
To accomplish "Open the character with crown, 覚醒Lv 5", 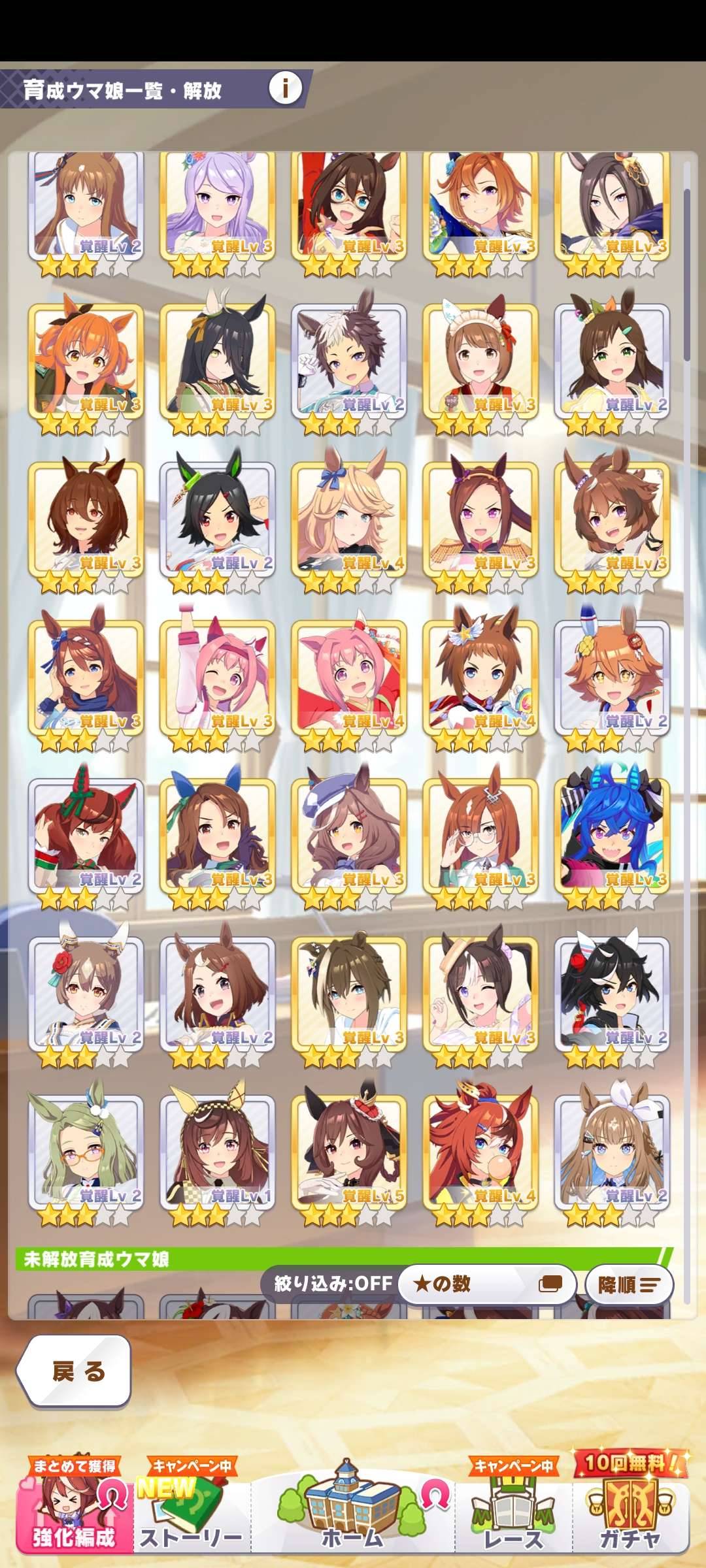I will coord(349,1153).
